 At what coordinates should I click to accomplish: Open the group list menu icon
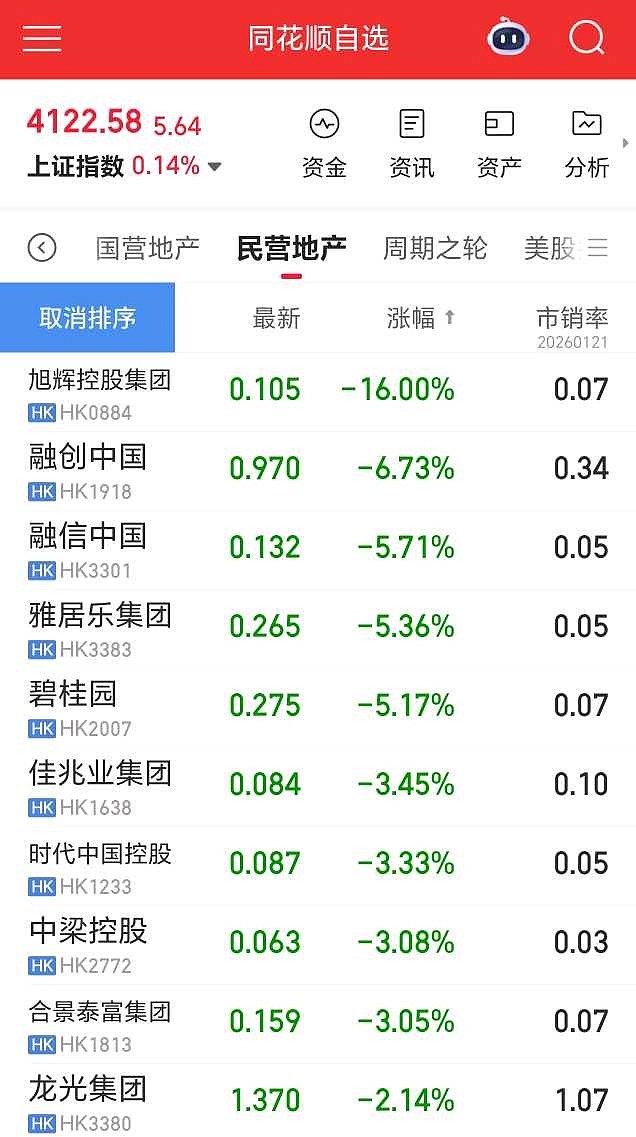[x=598, y=247]
